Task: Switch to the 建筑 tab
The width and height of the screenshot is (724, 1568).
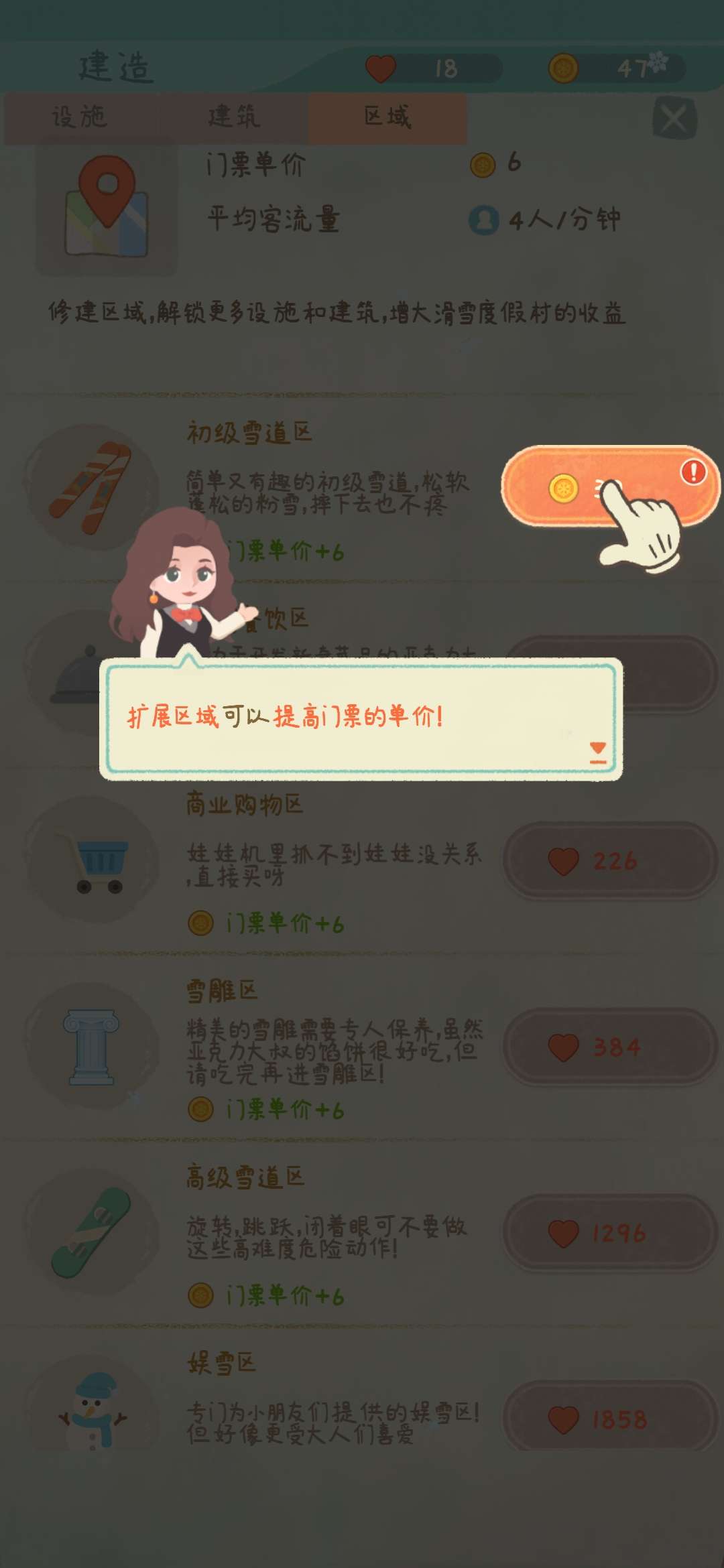Action: click(233, 118)
